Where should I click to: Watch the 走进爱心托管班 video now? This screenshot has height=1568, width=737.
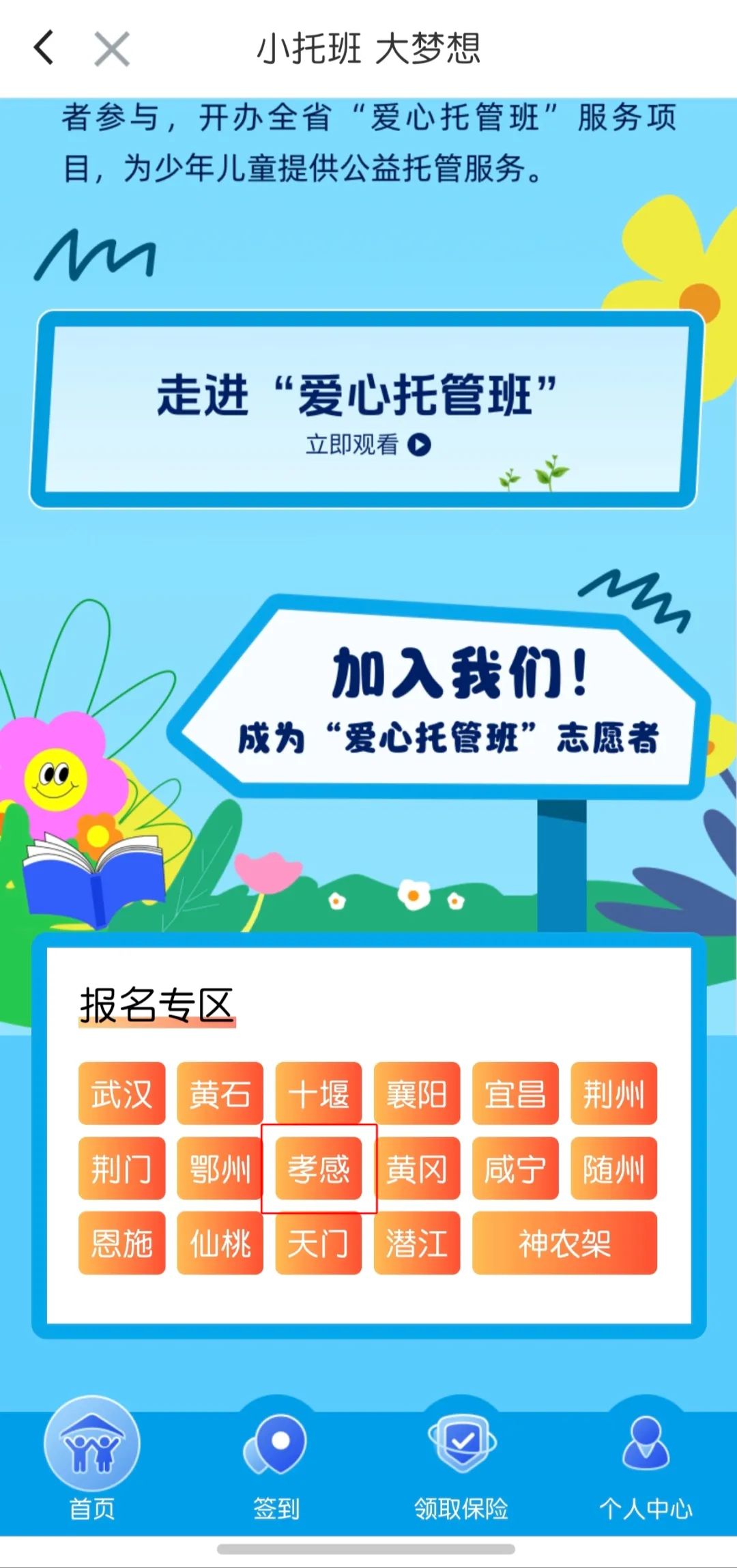pyautogui.click(x=368, y=444)
